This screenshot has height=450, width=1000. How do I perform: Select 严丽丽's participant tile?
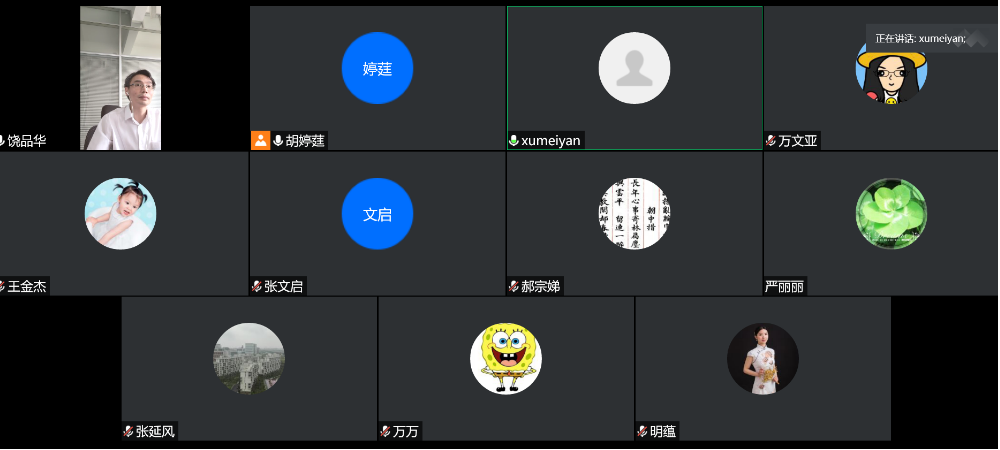pyautogui.click(x=880, y=223)
